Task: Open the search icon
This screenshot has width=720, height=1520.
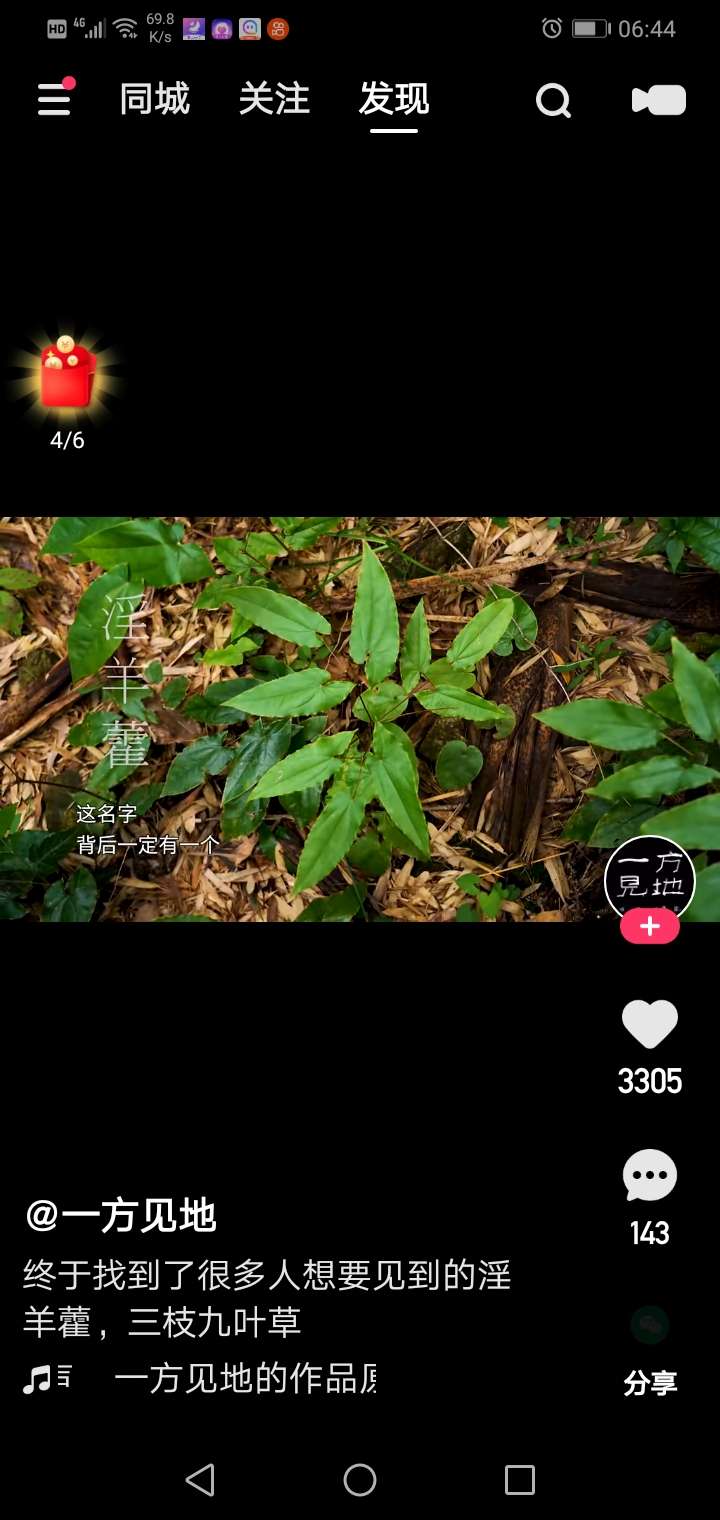Action: click(x=553, y=101)
